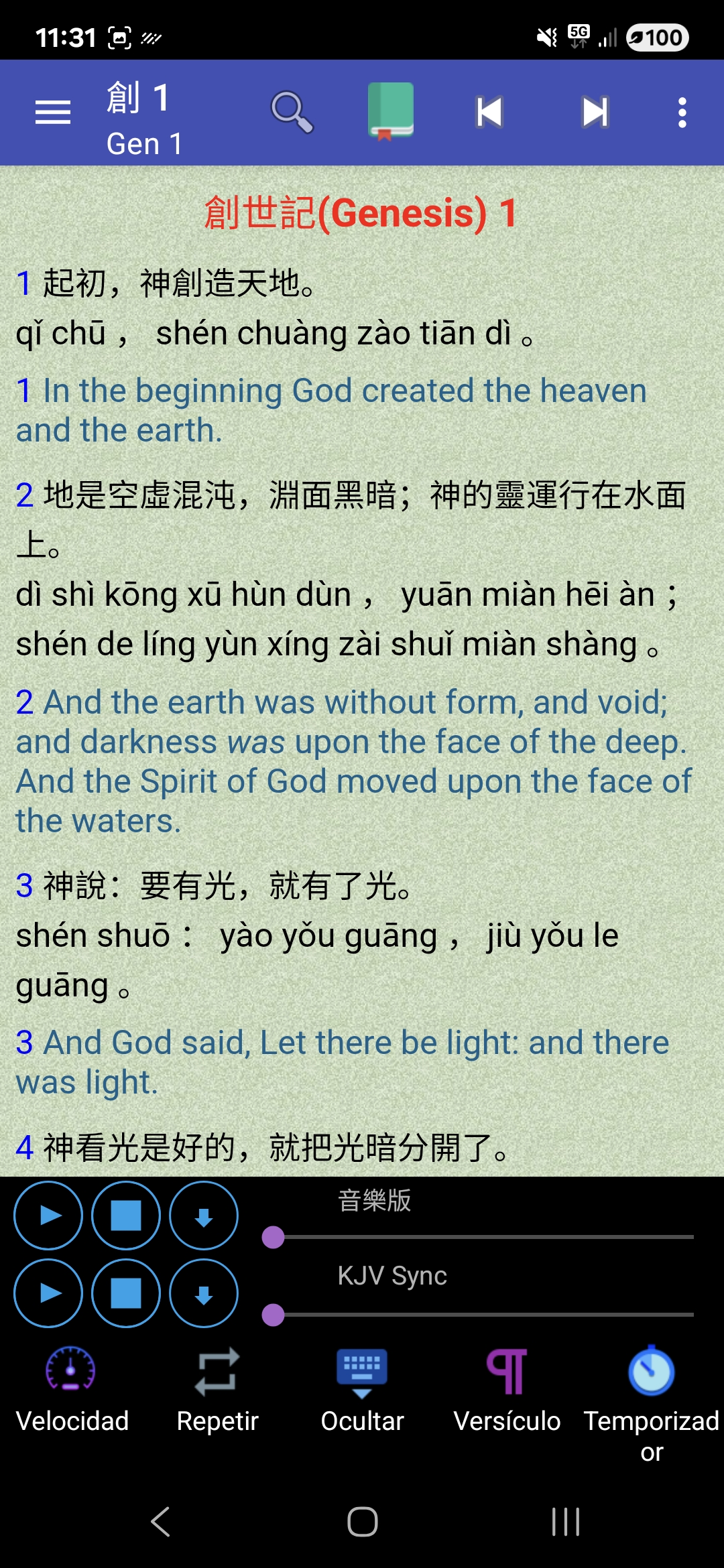The image size is (724, 1568).
Task: Open the Temporizador timer
Action: pyautogui.click(x=652, y=1397)
